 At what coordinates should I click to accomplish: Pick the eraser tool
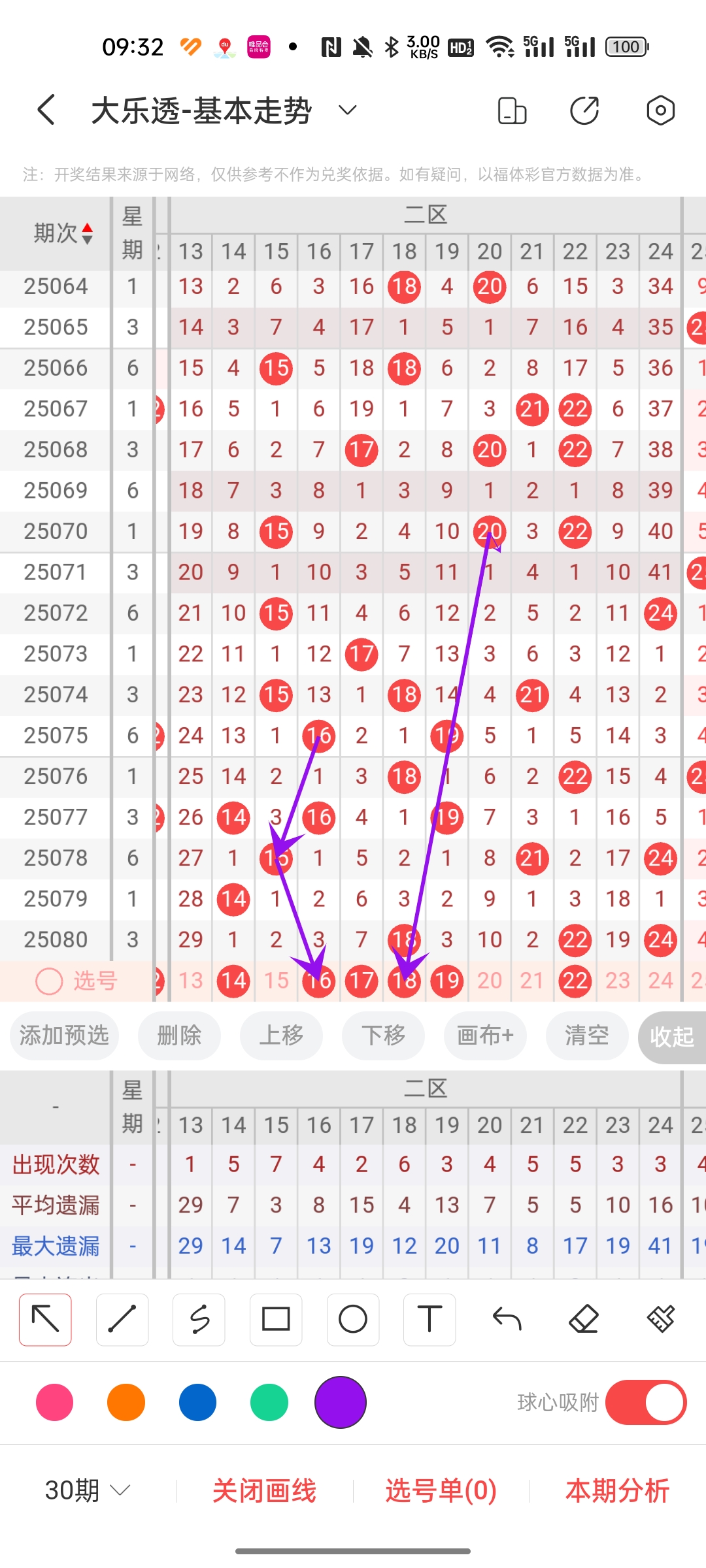click(x=584, y=1319)
